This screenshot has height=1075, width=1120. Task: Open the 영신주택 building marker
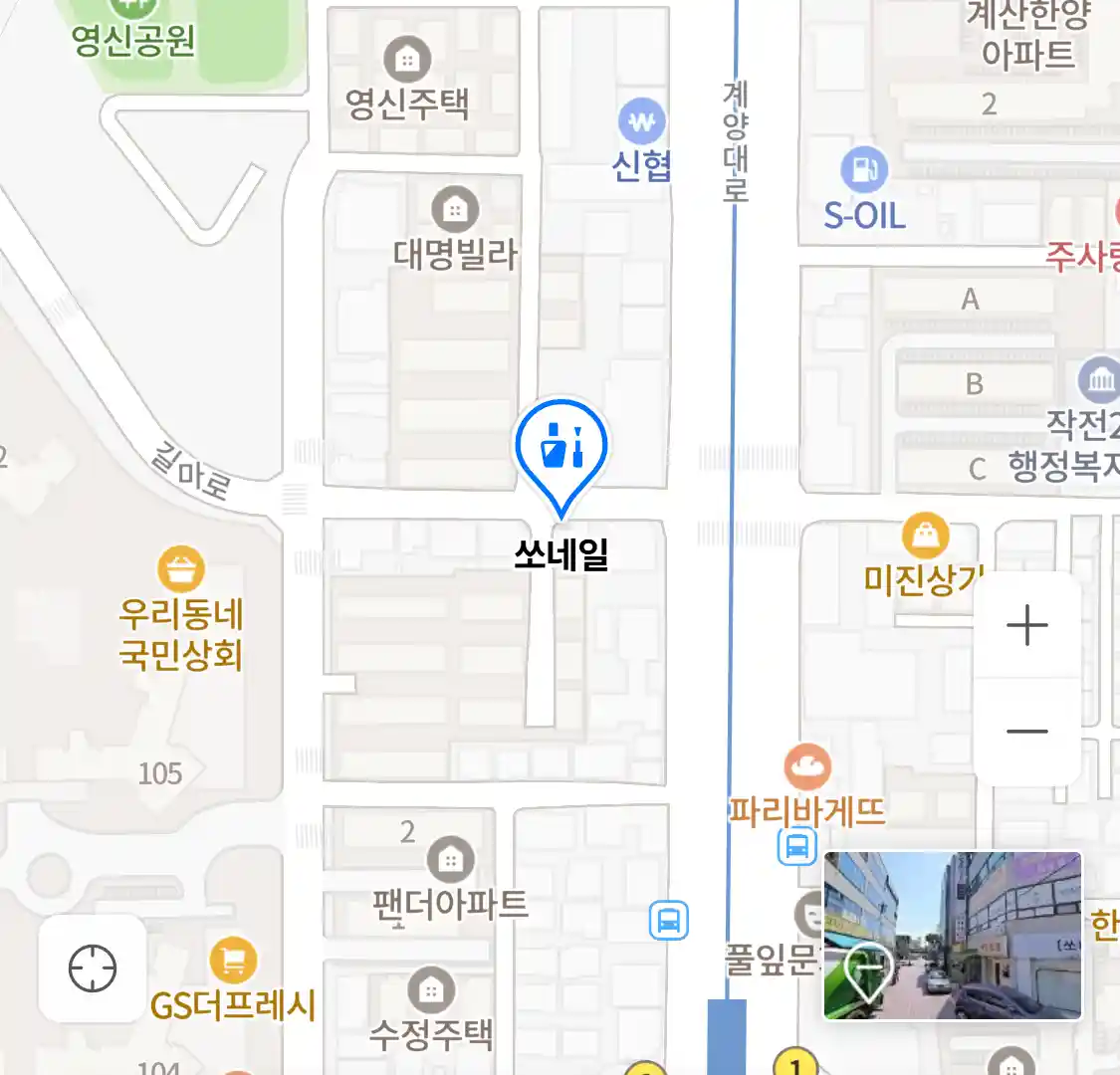pyautogui.click(x=406, y=59)
